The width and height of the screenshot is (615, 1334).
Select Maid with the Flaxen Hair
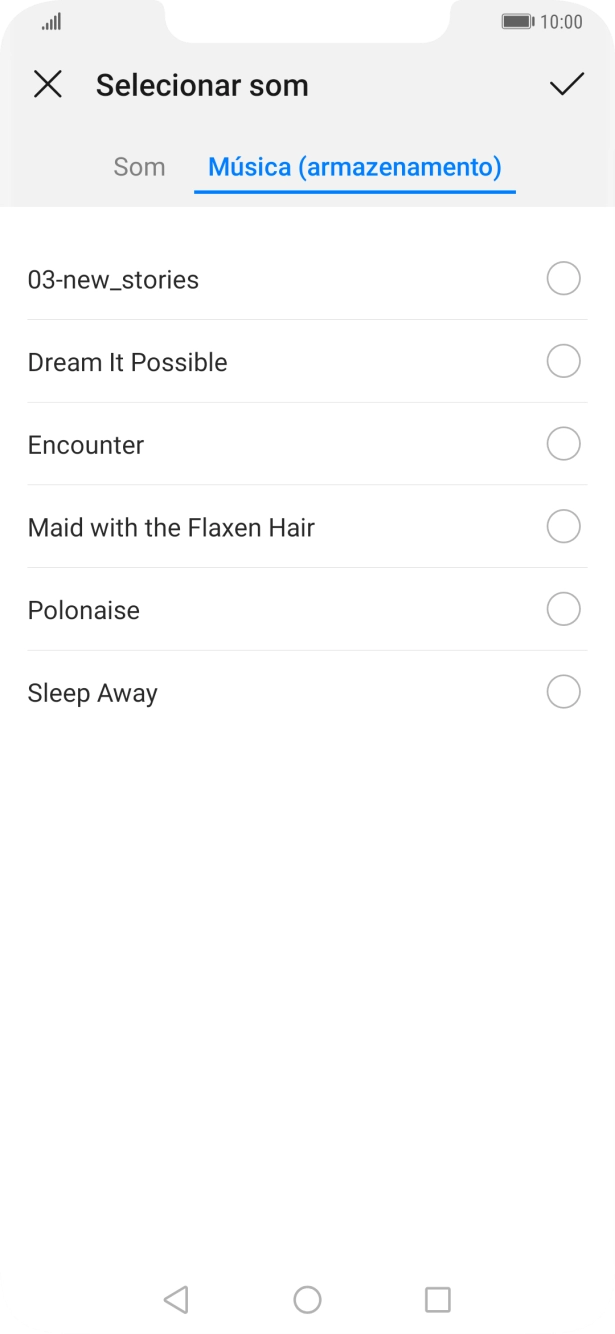coord(563,526)
